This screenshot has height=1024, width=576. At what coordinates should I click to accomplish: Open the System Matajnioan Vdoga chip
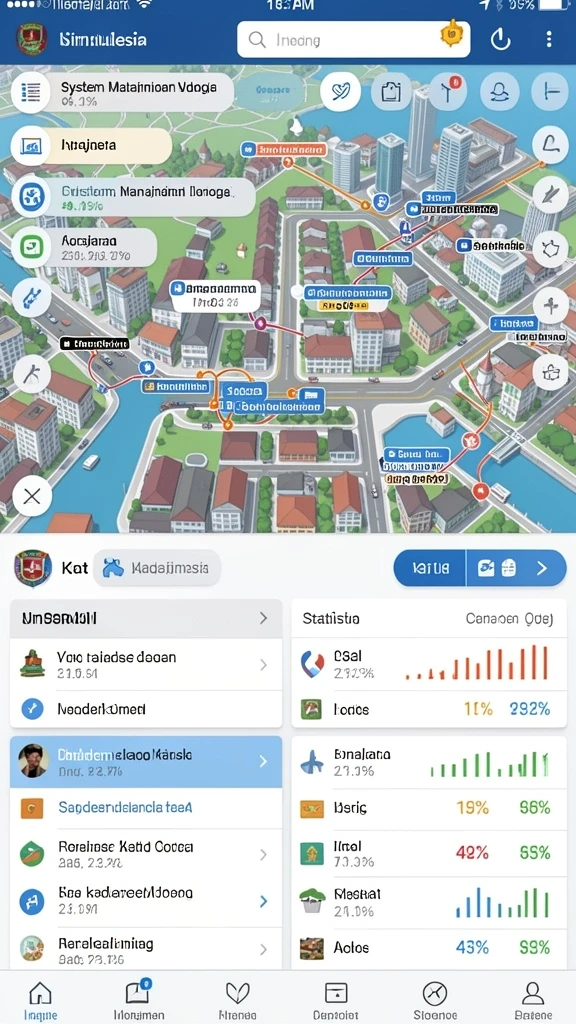click(x=123, y=92)
